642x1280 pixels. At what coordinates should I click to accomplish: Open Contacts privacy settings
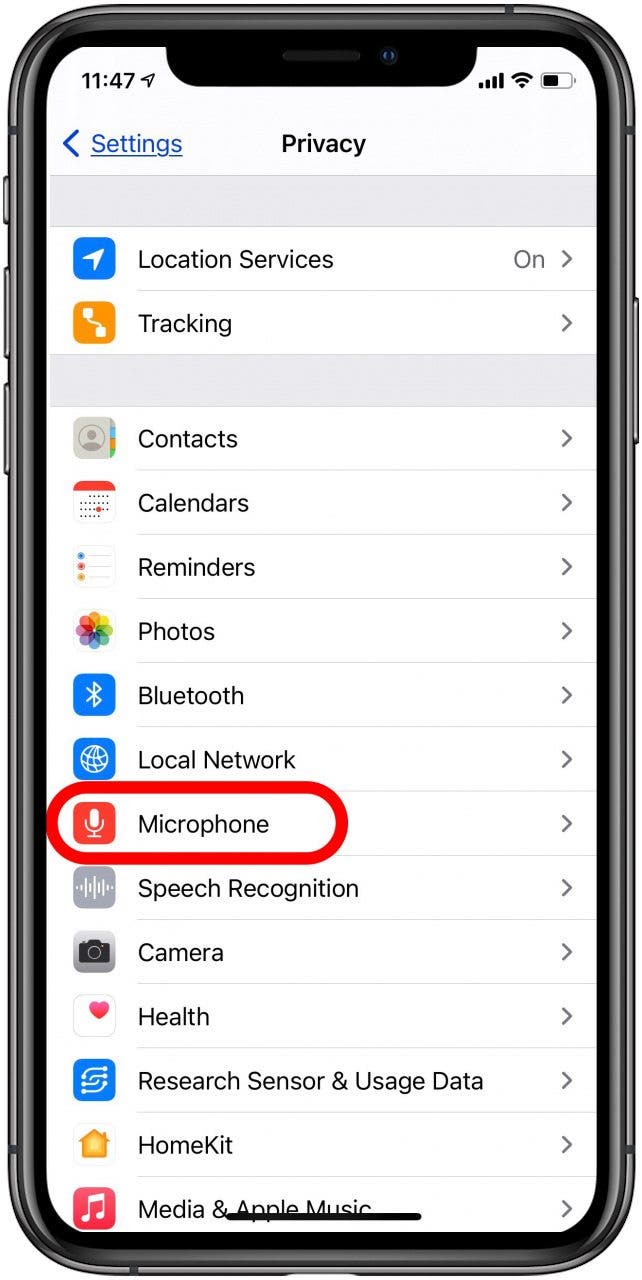[322, 439]
